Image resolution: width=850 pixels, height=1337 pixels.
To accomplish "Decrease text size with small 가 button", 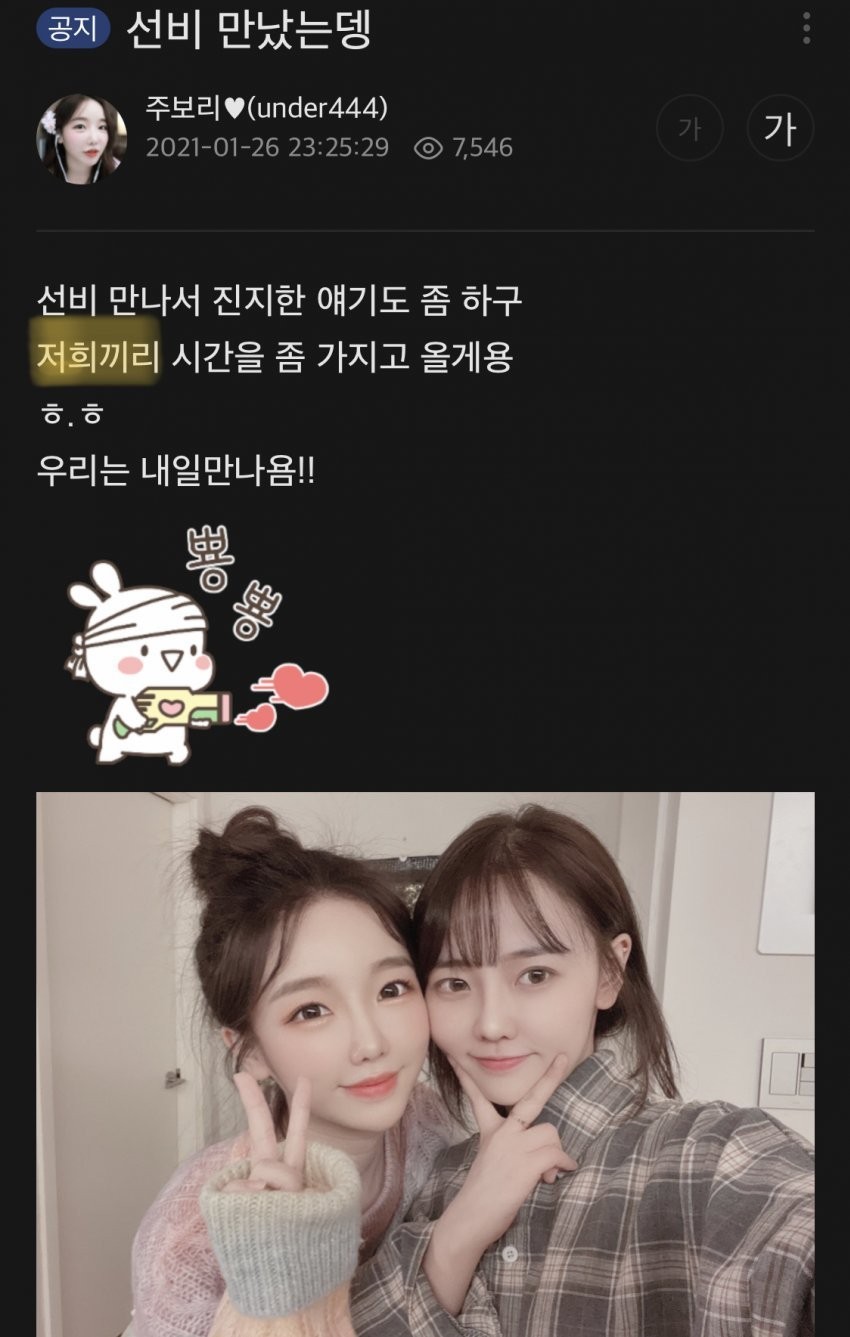I will click(x=689, y=129).
